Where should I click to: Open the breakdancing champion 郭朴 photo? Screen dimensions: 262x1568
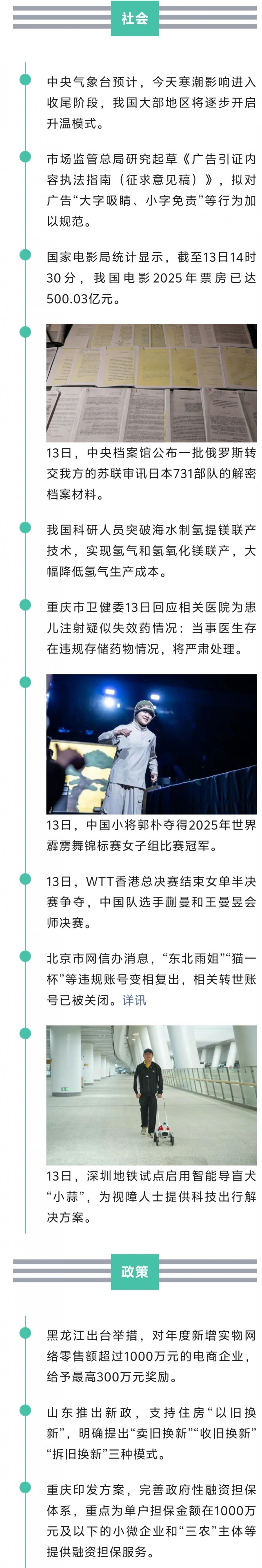coord(151,743)
